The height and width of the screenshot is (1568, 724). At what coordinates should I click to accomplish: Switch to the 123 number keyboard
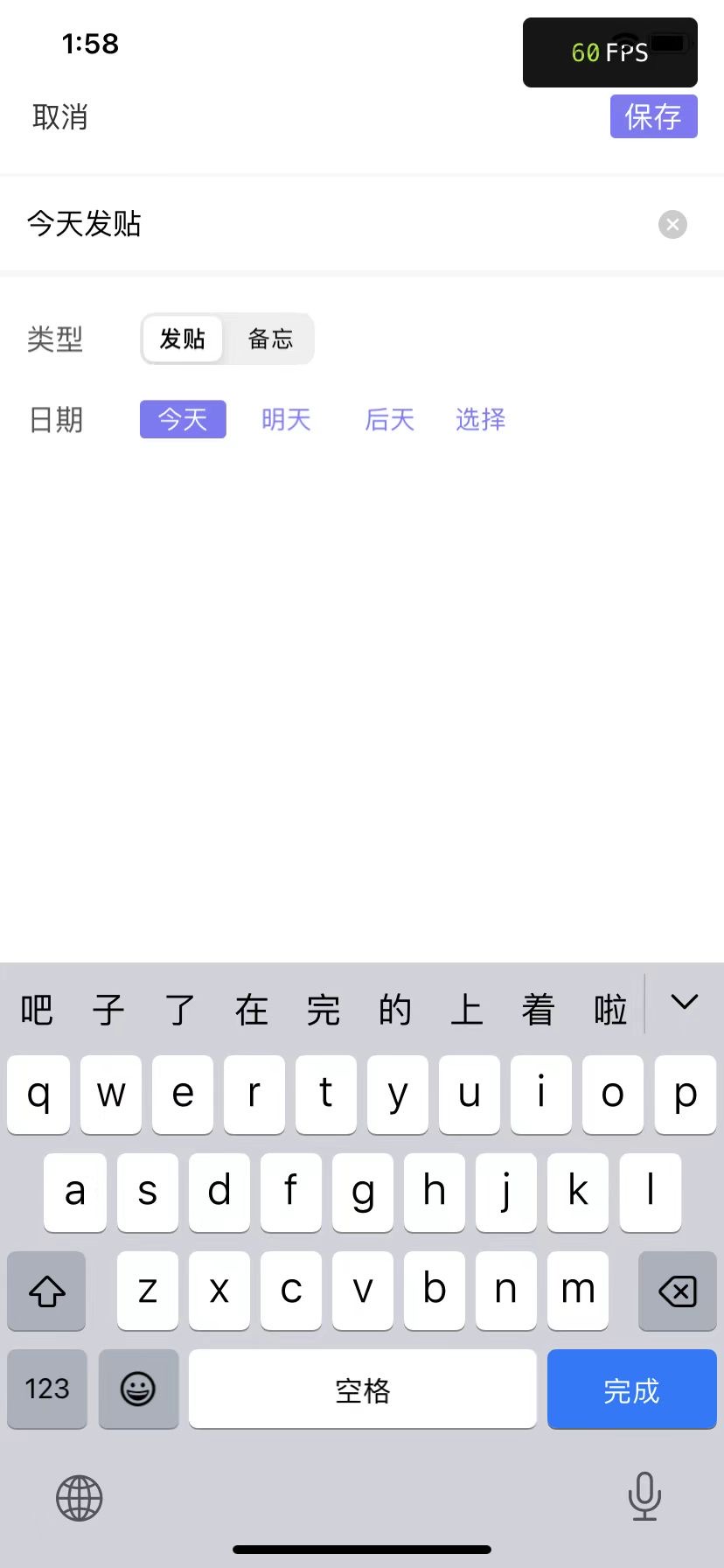pyautogui.click(x=47, y=1389)
